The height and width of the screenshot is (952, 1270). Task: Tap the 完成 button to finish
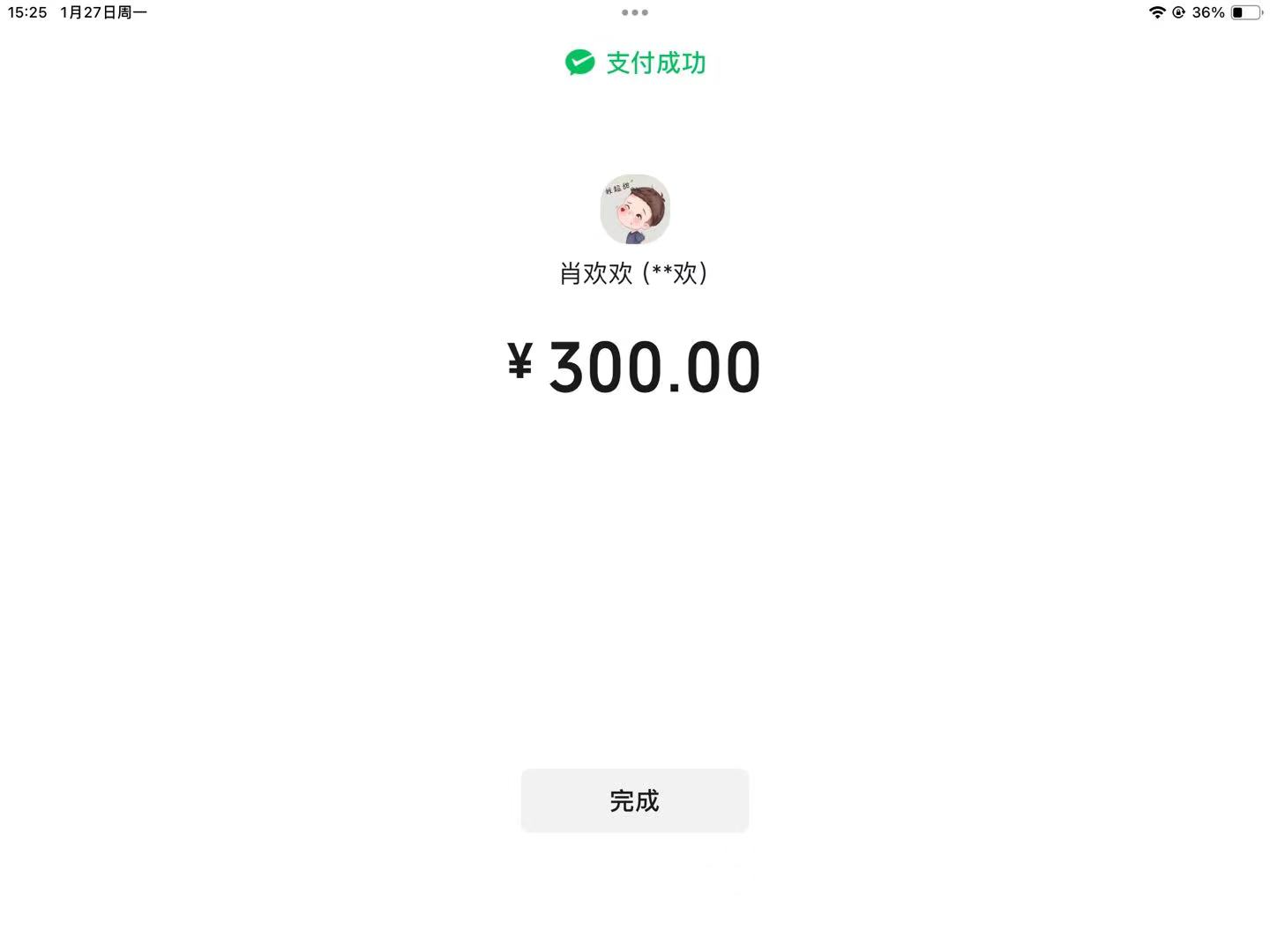tap(634, 800)
